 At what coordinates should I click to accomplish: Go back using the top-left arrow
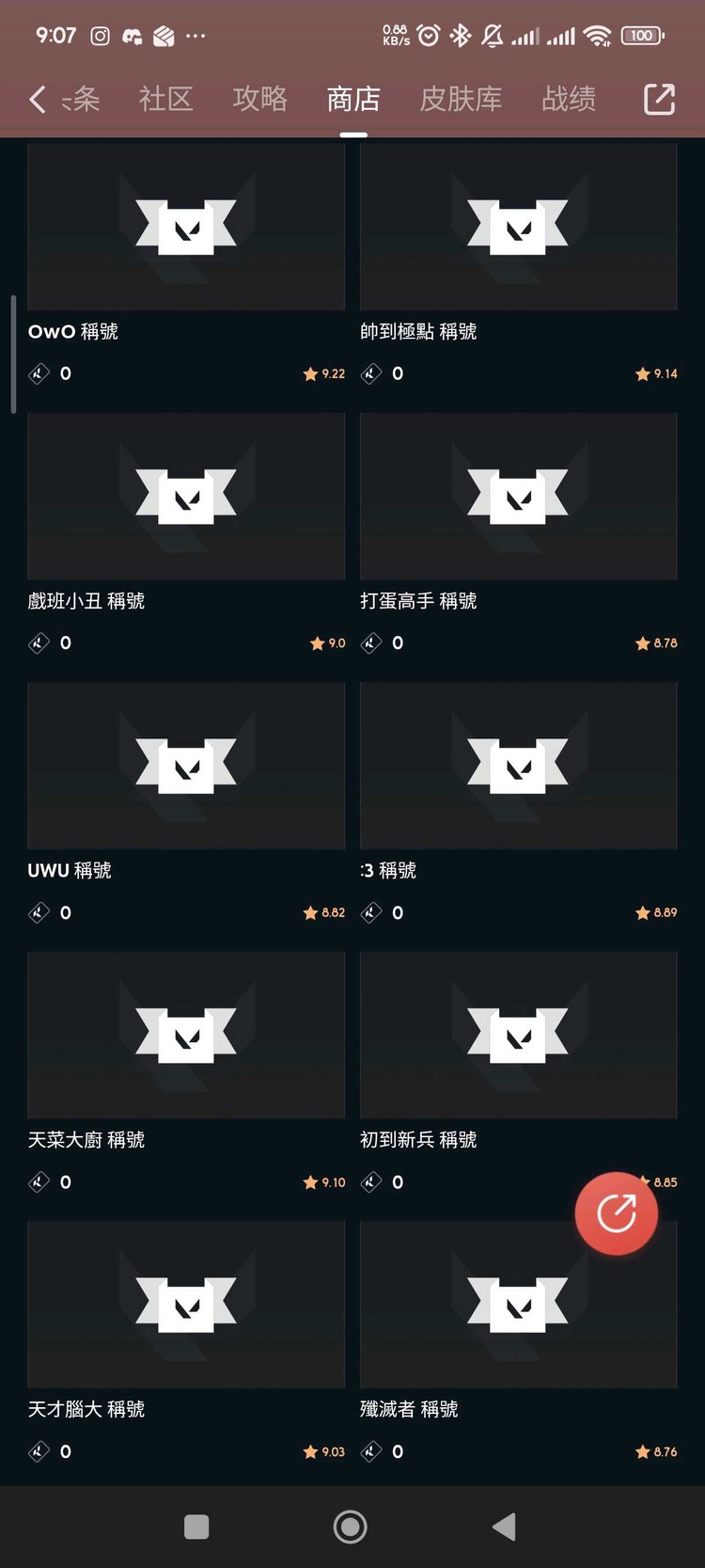[38, 99]
